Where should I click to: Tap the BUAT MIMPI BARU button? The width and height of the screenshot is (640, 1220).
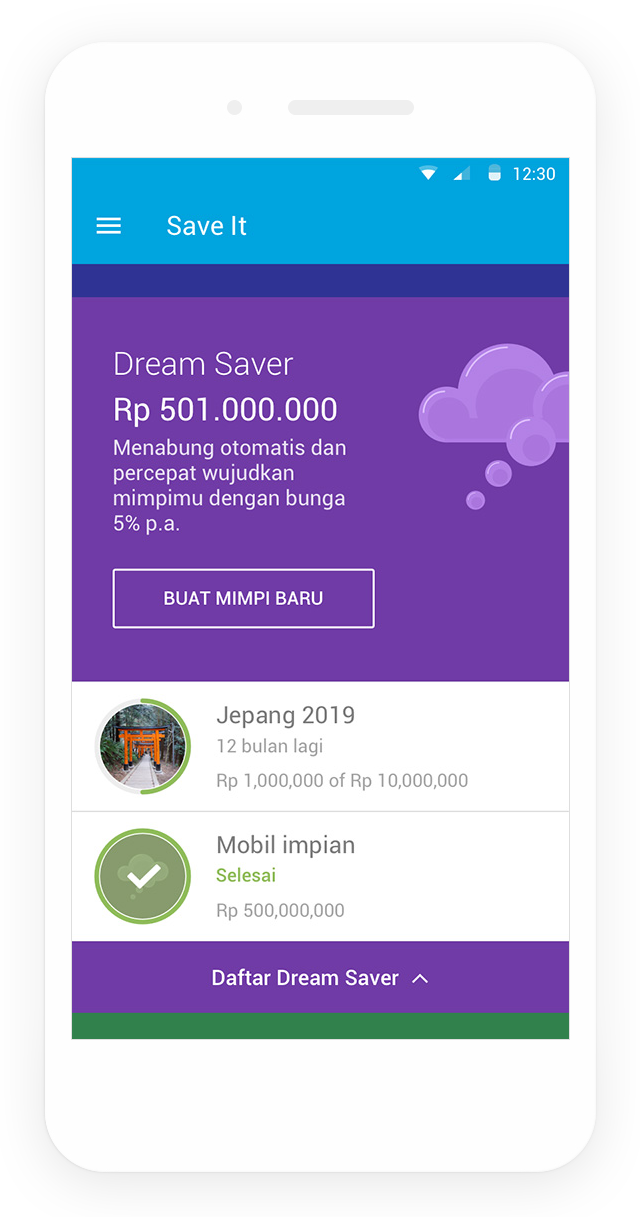243,599
